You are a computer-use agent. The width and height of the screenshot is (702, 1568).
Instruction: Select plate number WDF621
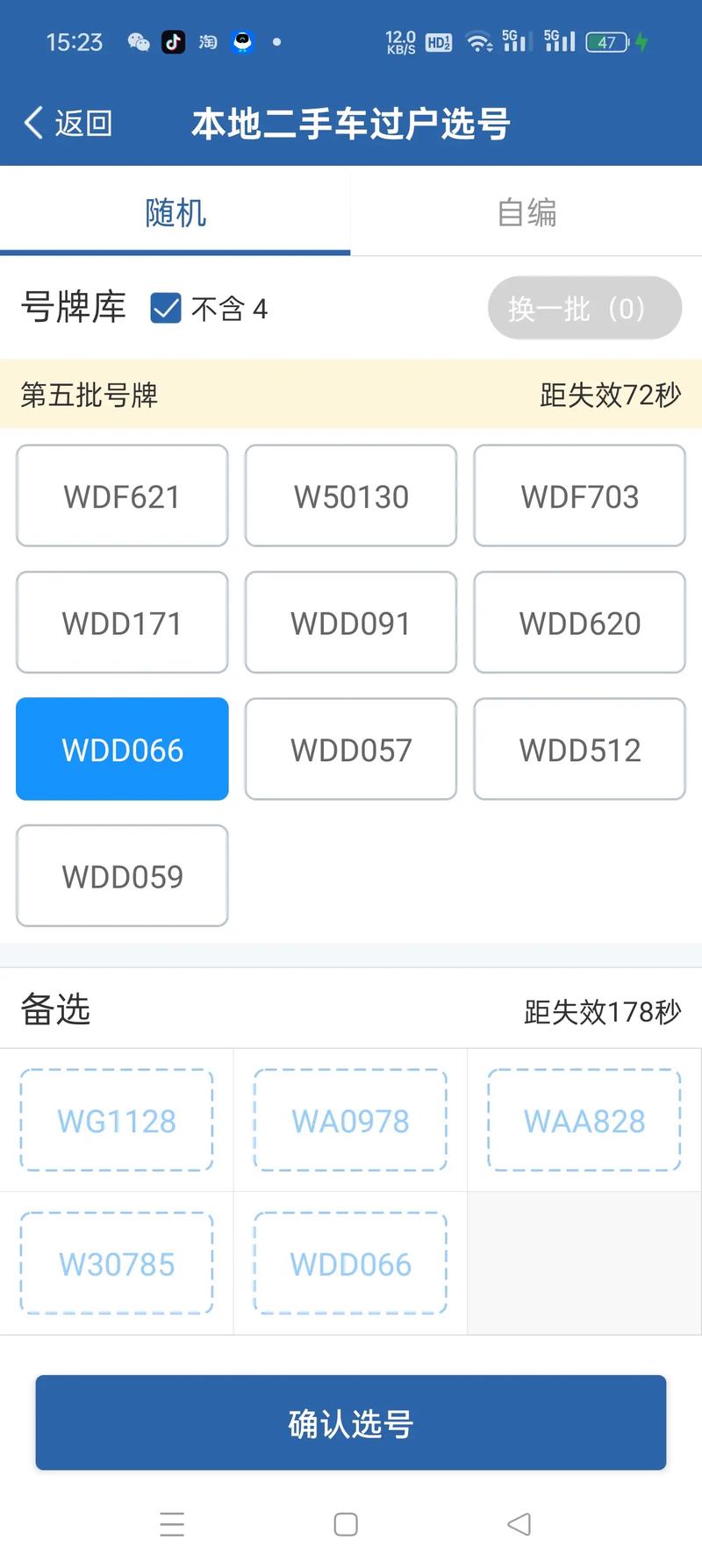(x=122, y=496)
